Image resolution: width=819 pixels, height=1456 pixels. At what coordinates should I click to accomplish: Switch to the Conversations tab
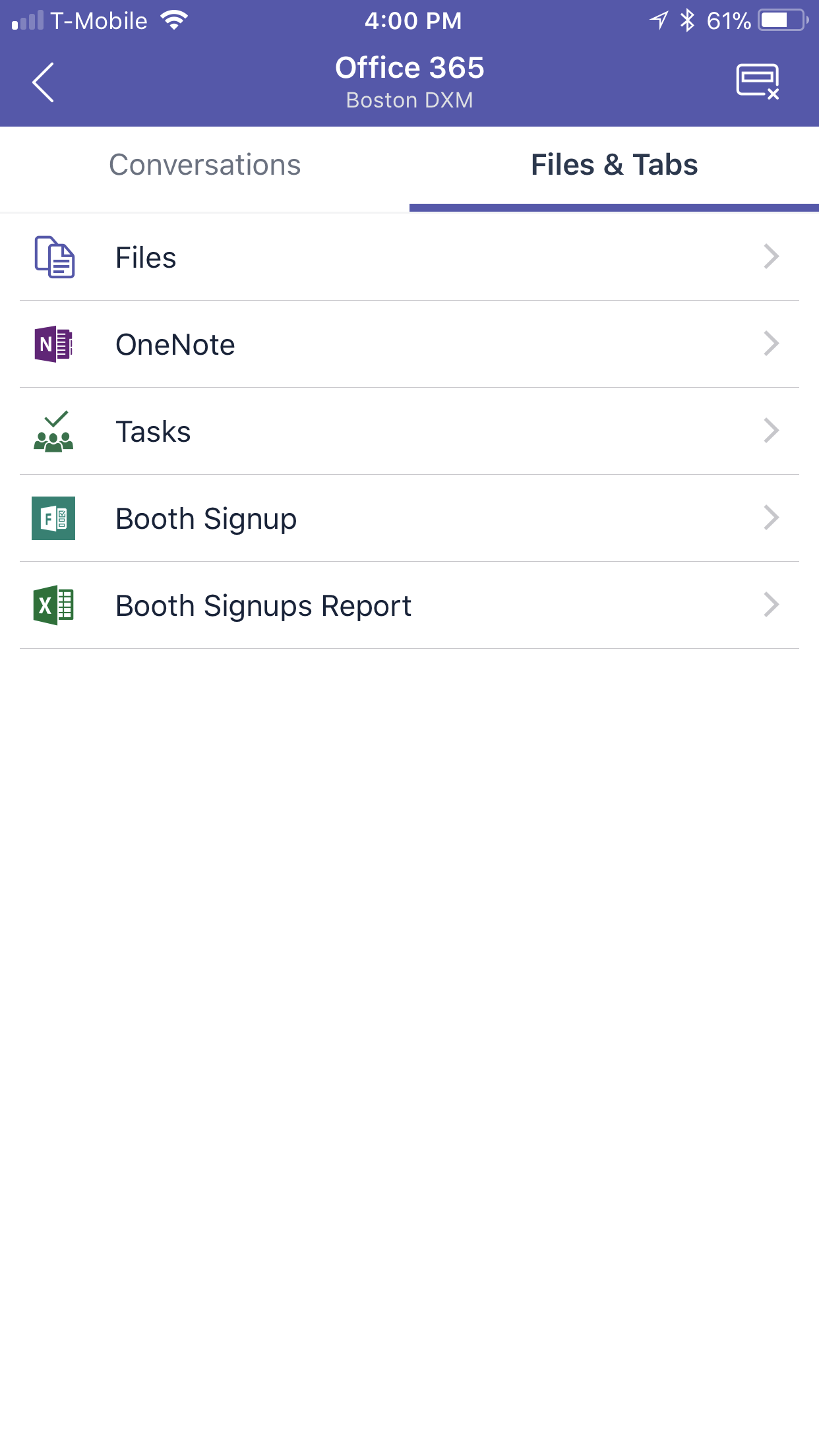click(204, 165)
